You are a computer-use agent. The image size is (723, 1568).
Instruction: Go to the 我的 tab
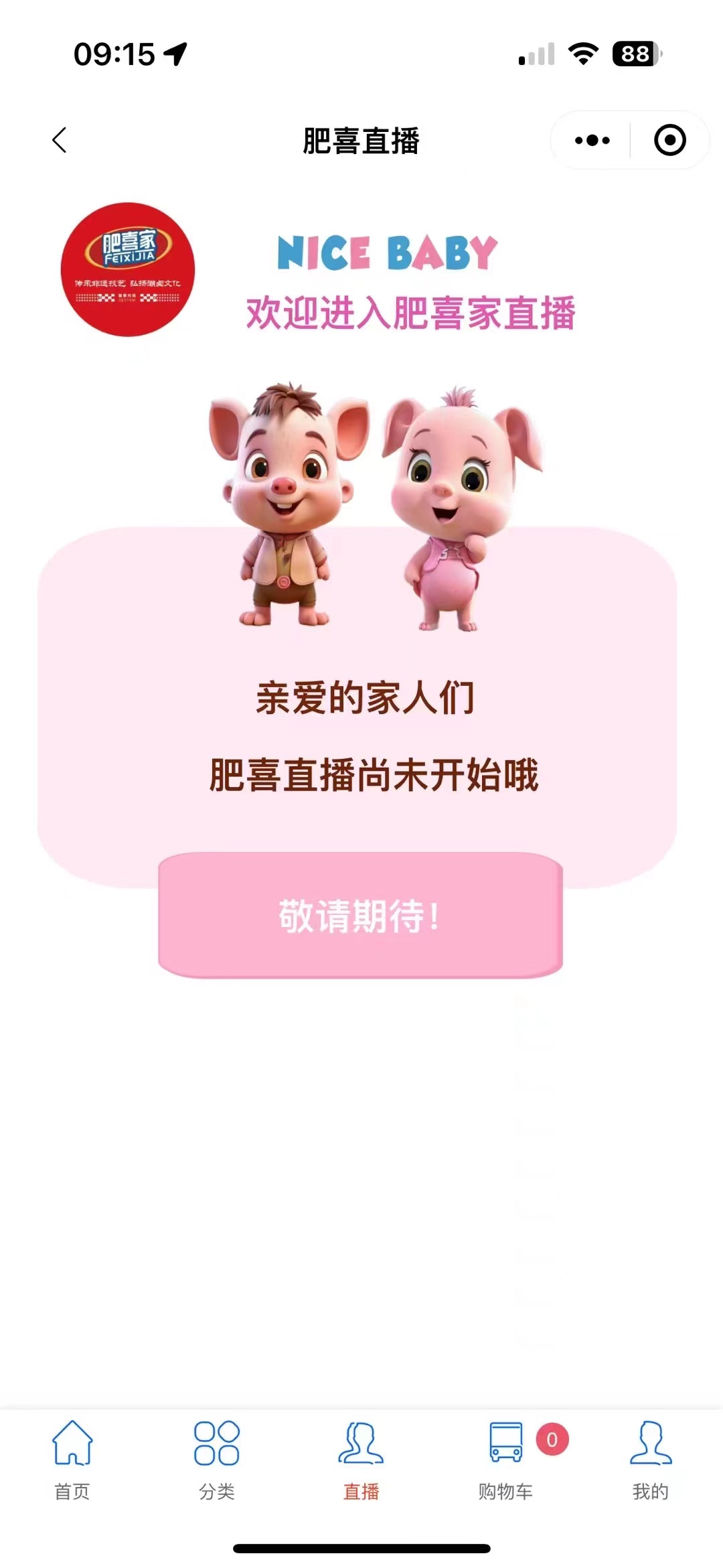650,1462
